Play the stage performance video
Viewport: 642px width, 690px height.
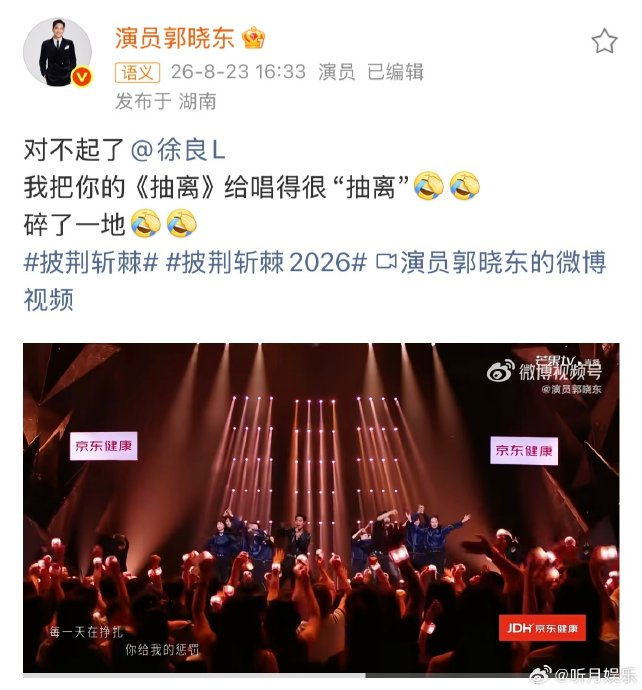click(321, 508)
